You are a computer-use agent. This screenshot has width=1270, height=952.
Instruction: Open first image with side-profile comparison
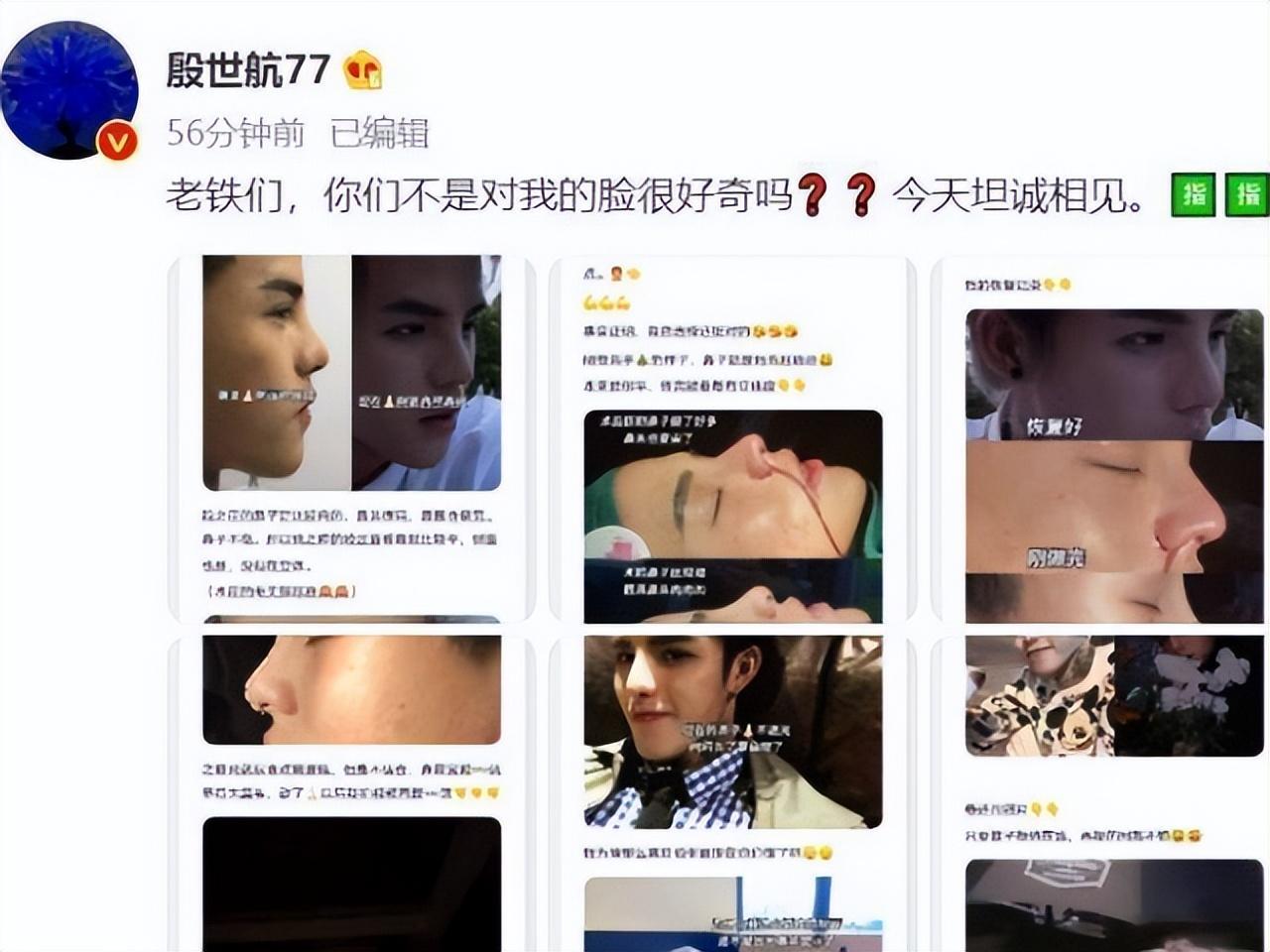pyautogui.click(x=351, y=438)
